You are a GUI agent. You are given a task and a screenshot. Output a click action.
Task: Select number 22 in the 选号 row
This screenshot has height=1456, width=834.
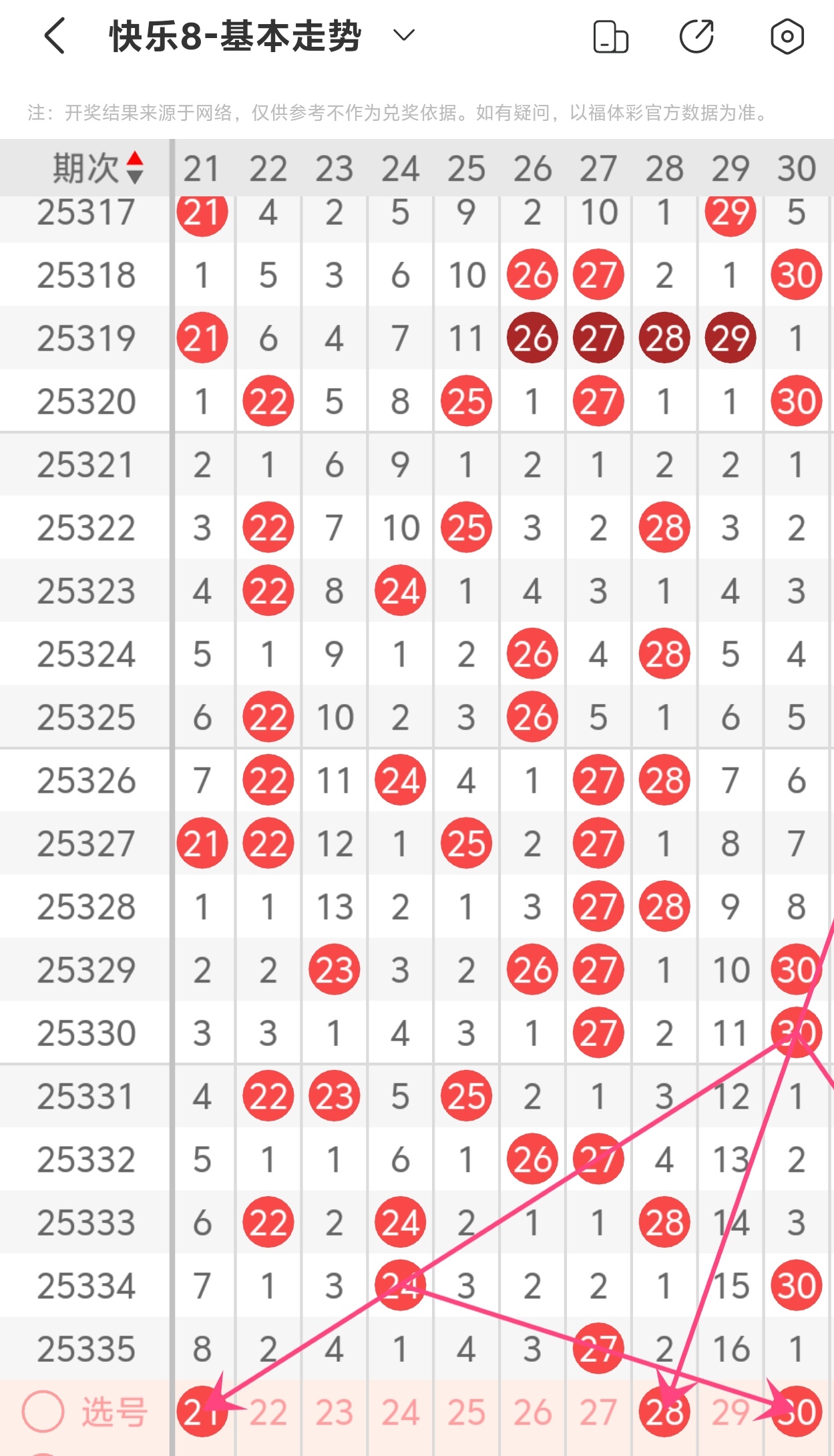(268, 1413)
